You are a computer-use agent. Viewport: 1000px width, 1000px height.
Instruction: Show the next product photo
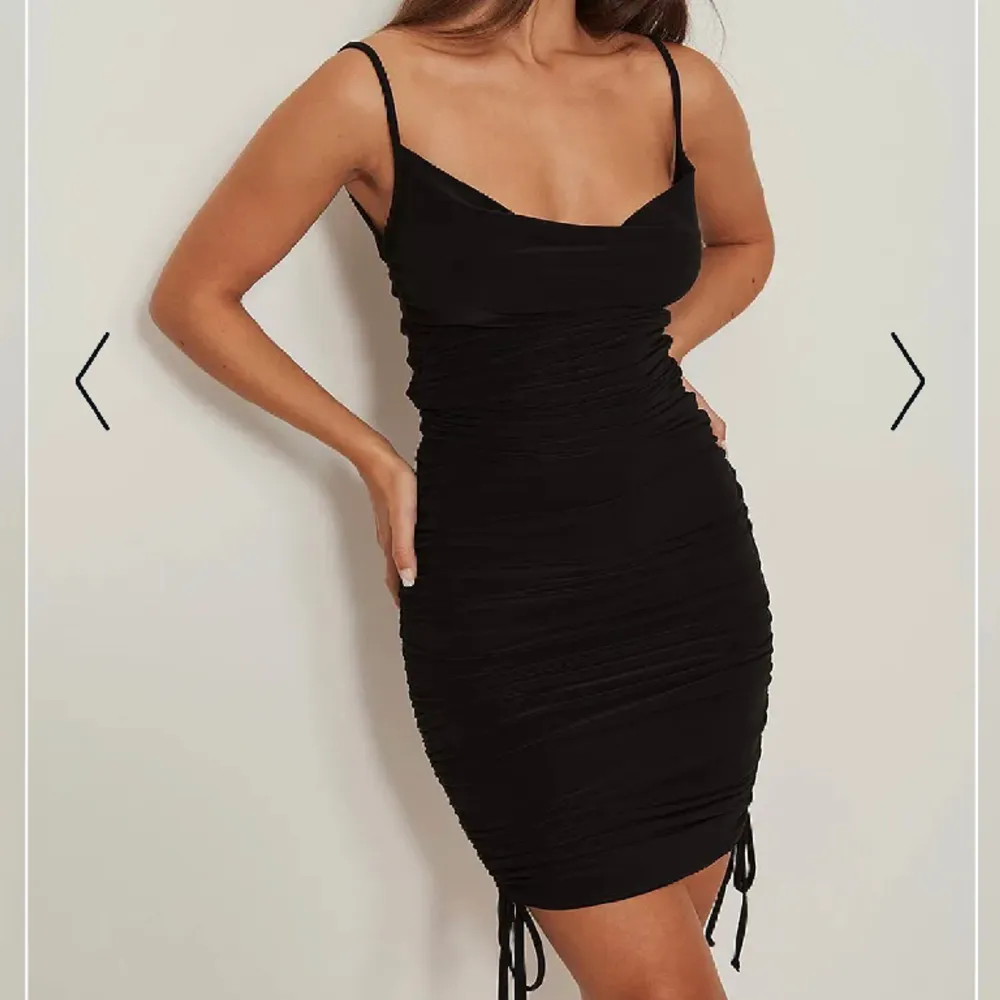[x=908, y=381]
